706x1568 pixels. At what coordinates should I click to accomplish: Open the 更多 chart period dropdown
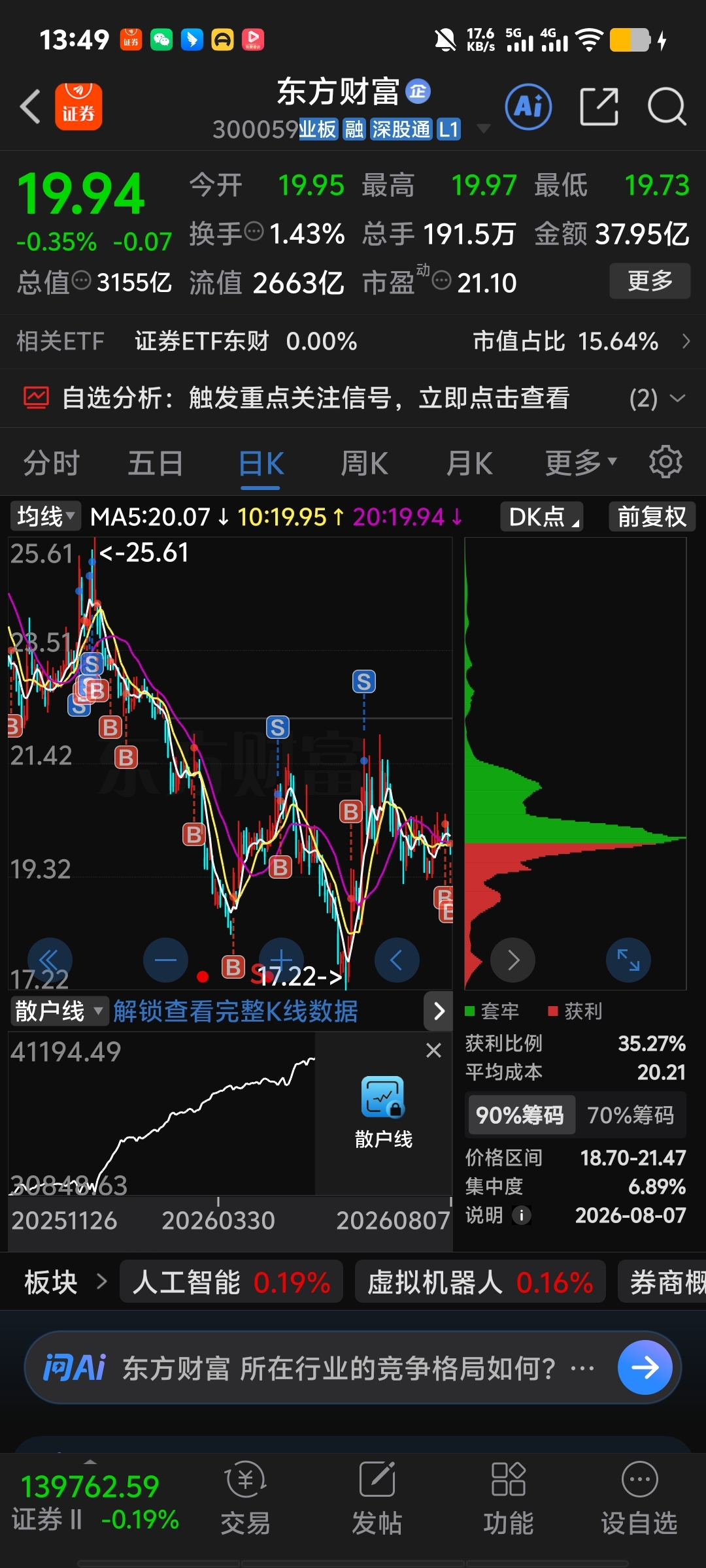tap(581, 463)
